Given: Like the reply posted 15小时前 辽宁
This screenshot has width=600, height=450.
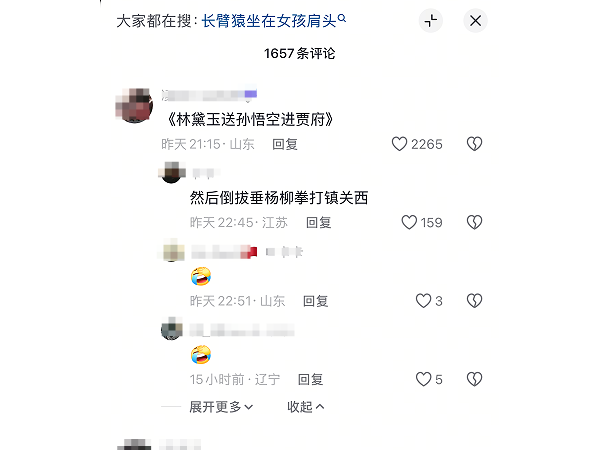Looking at the screenshot, I should [423, 379].
